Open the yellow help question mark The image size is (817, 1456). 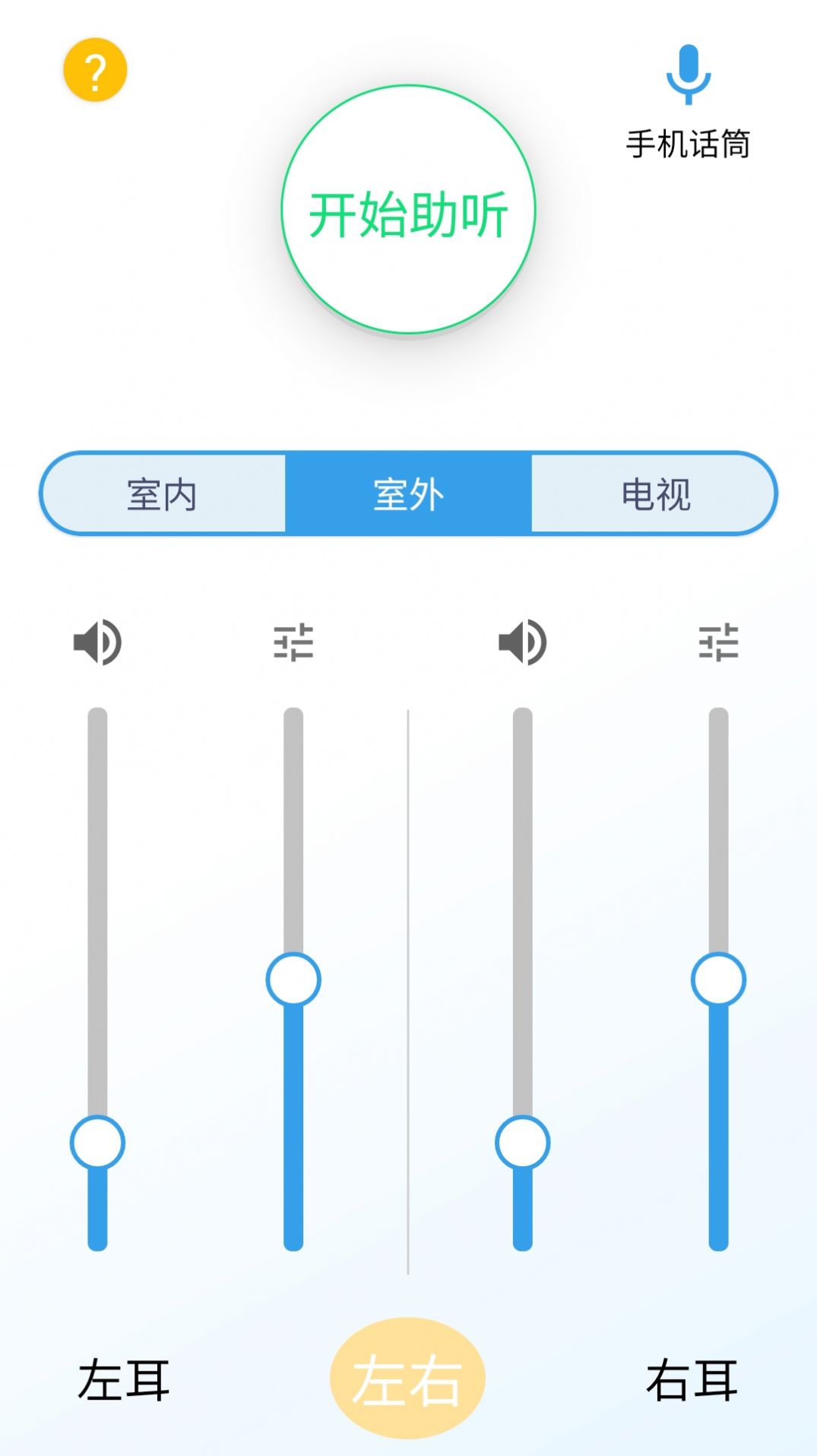[95, 70]
